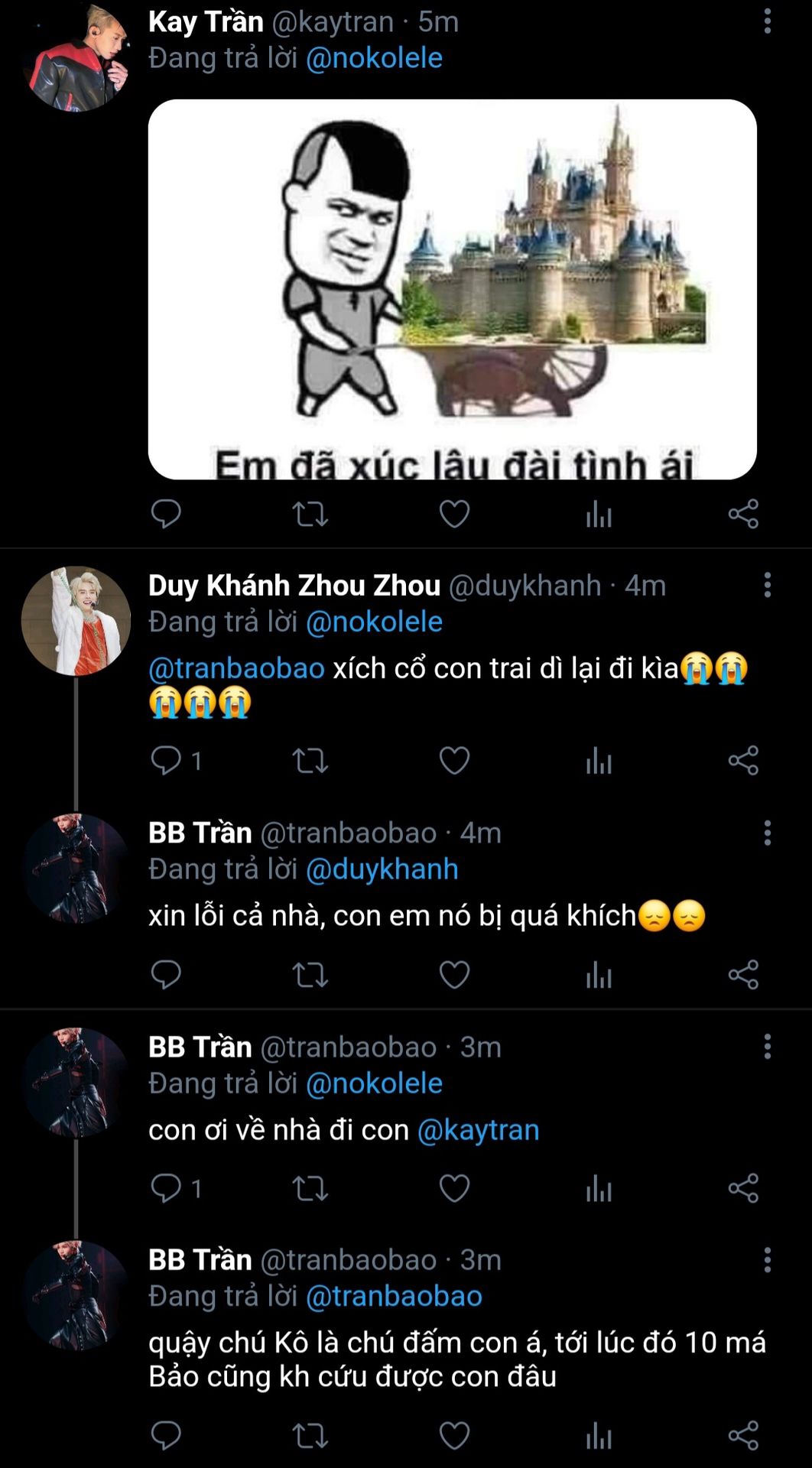This screenshot has height=1468, width=812.
Task: Tap the @kaytran mention in BB Trần's tweet
Action: click(479, 1130)
